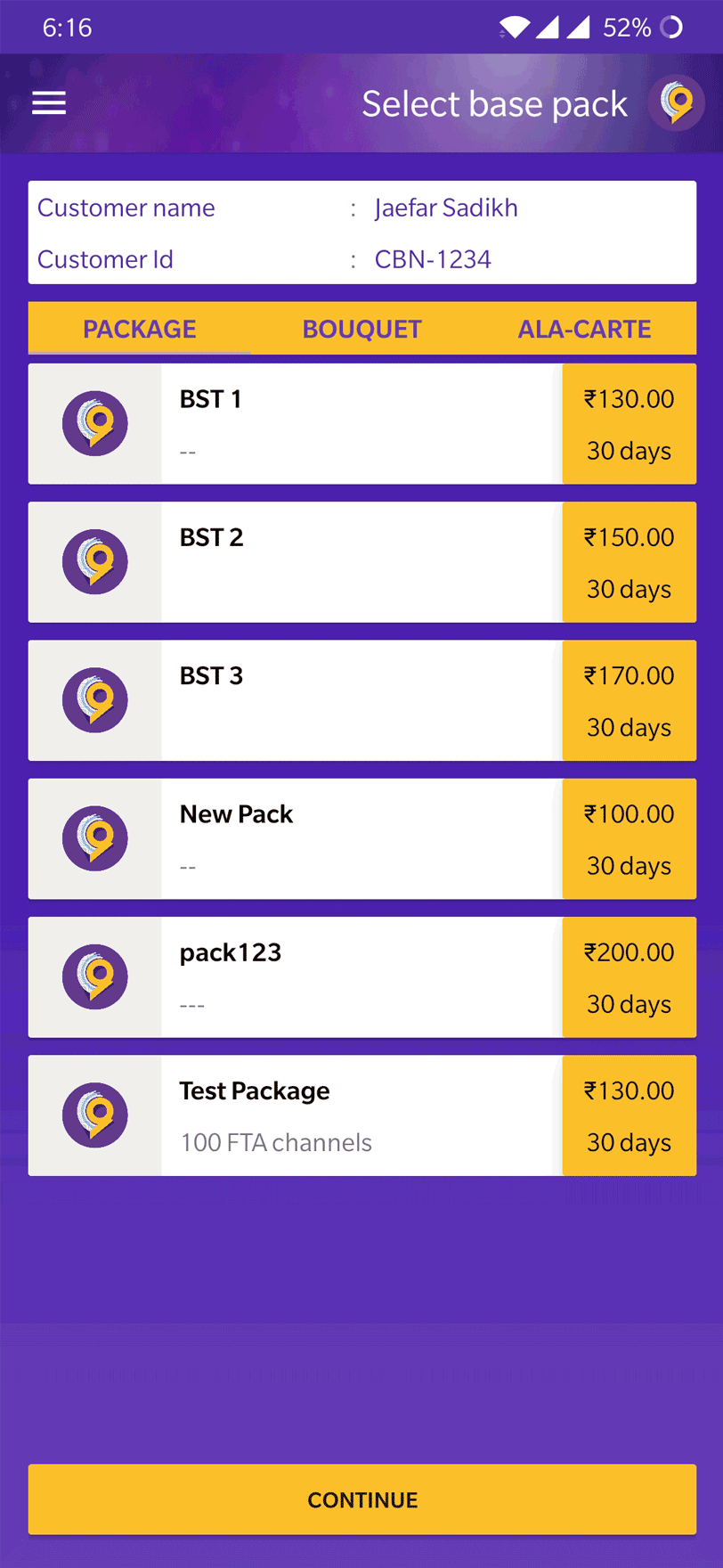Open the navigation drawer menu

49,102
